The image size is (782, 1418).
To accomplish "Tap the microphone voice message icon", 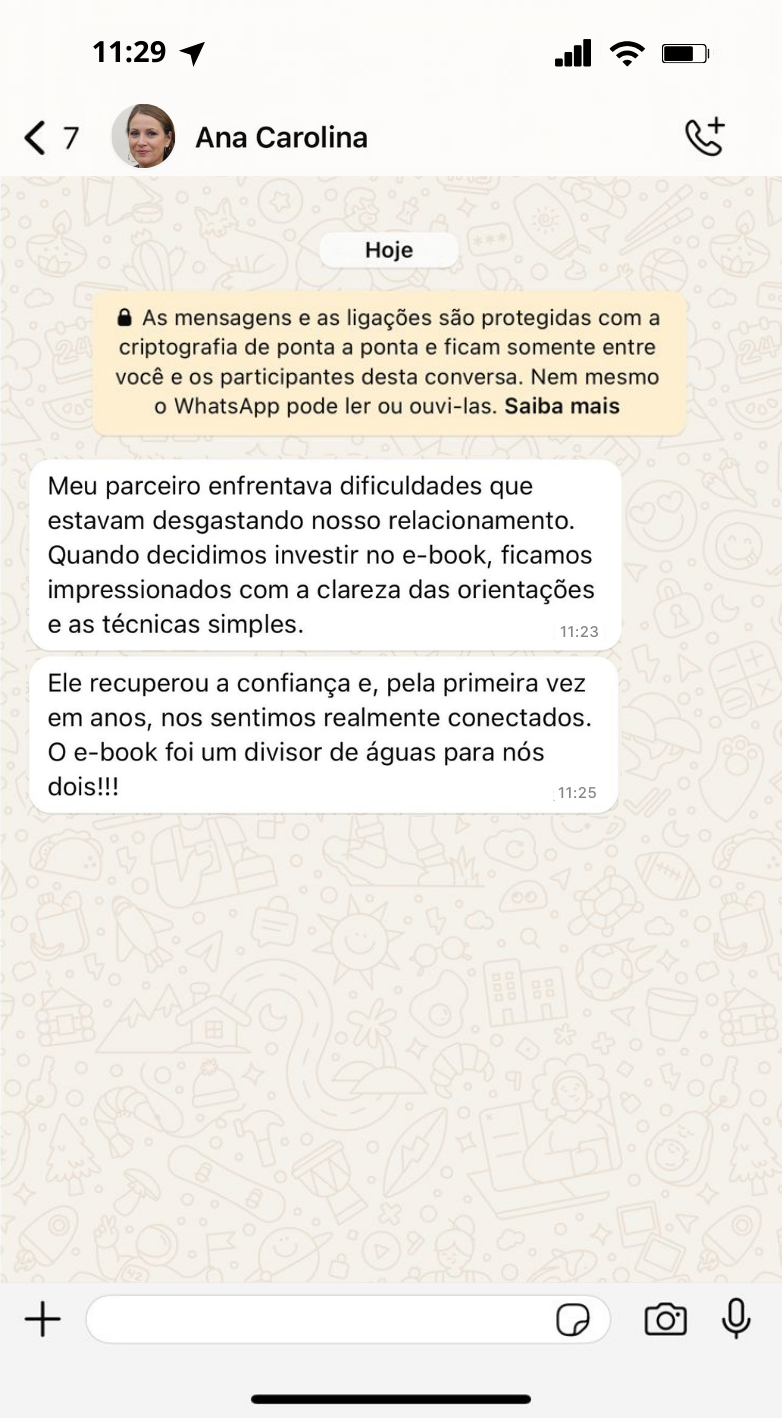I will click(x=736, y=1320).
